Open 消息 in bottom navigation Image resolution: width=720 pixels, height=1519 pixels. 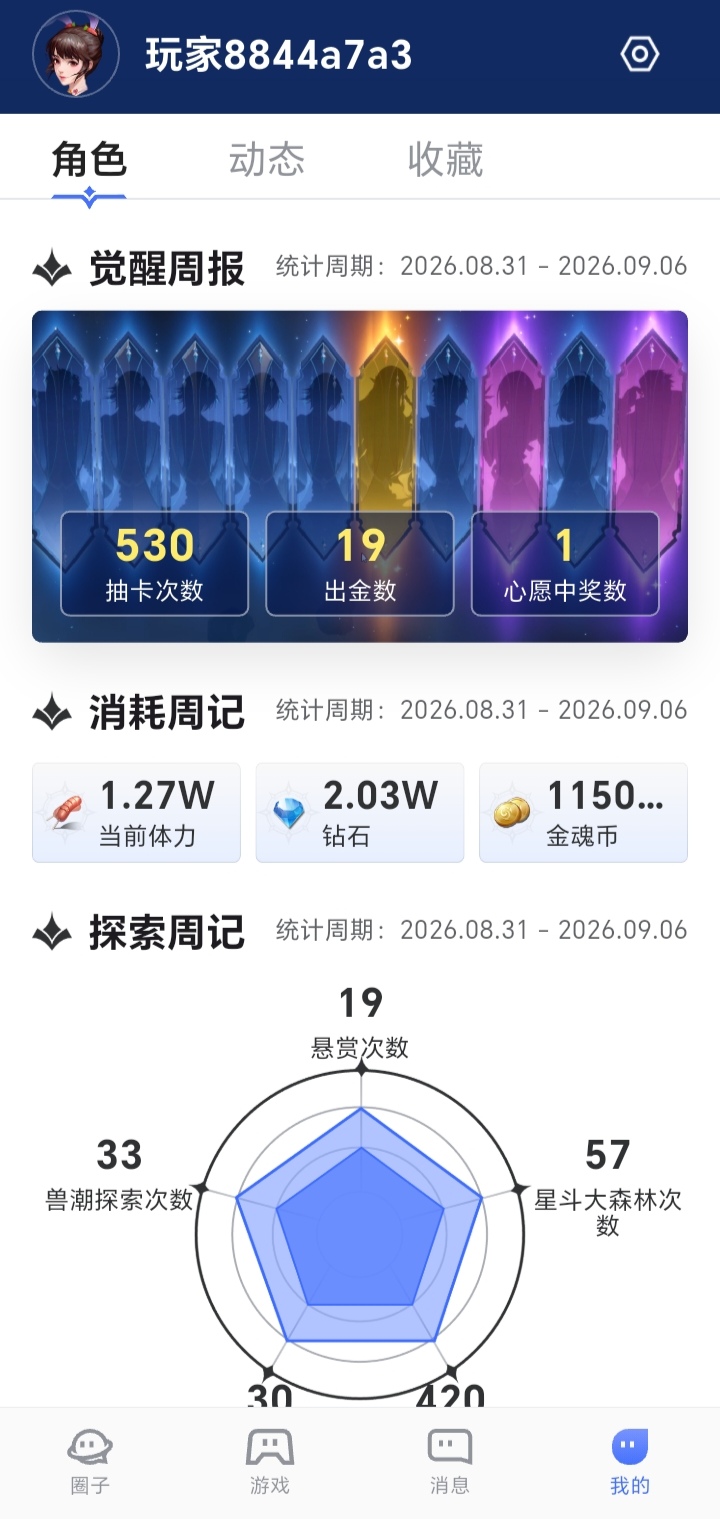click(450, 1463)
